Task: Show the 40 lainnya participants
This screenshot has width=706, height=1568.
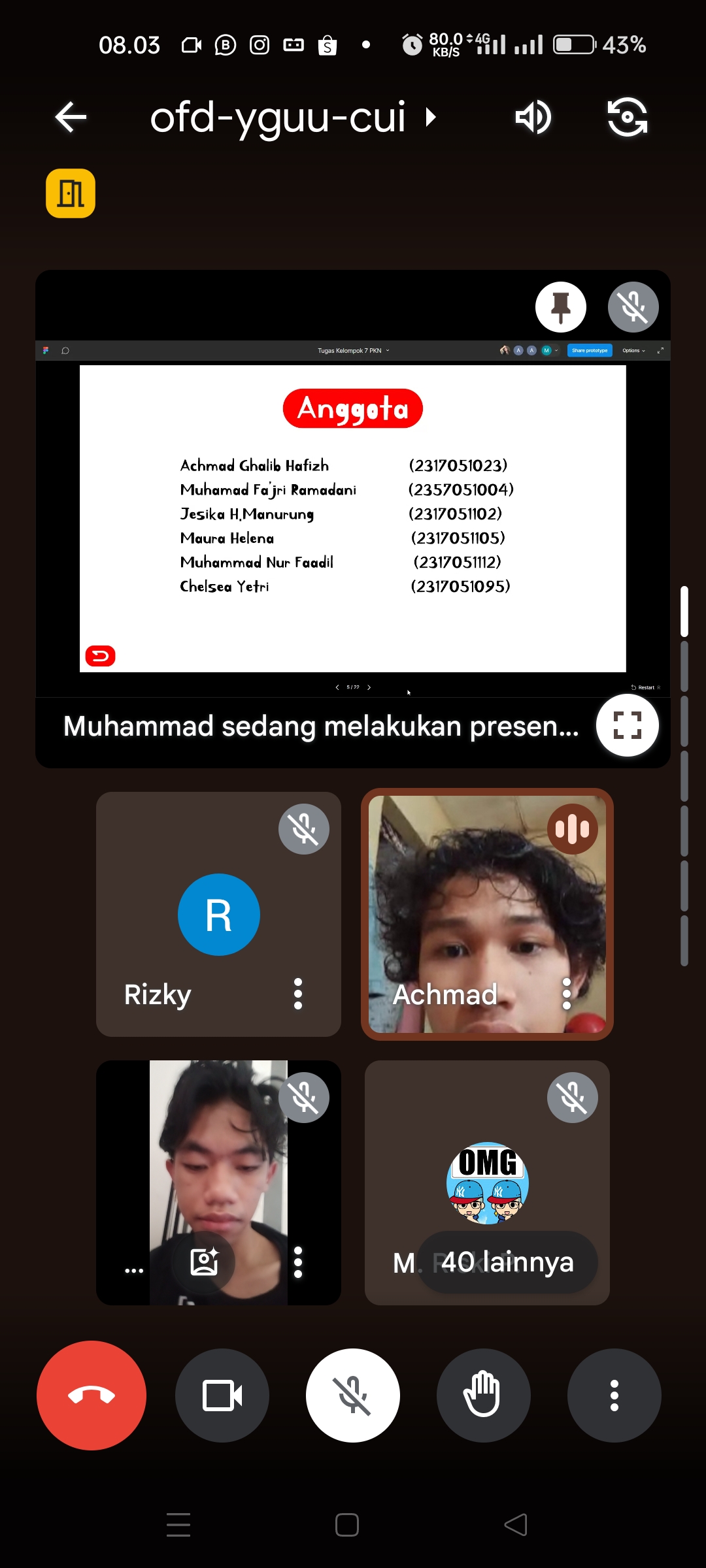Action: point(507,1262)
